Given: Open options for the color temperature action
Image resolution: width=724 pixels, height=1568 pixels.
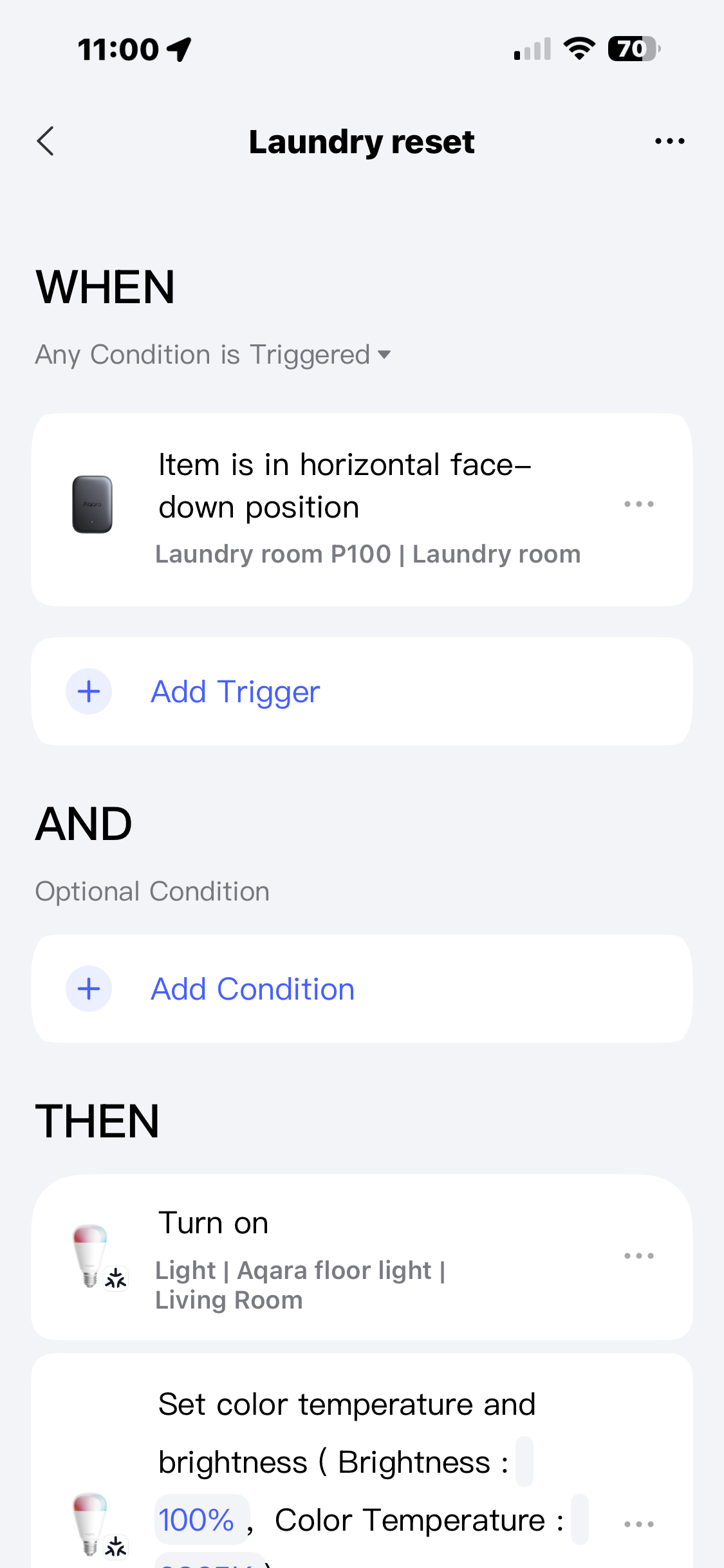Looking at the screenshot, I should coord(638,1524).
